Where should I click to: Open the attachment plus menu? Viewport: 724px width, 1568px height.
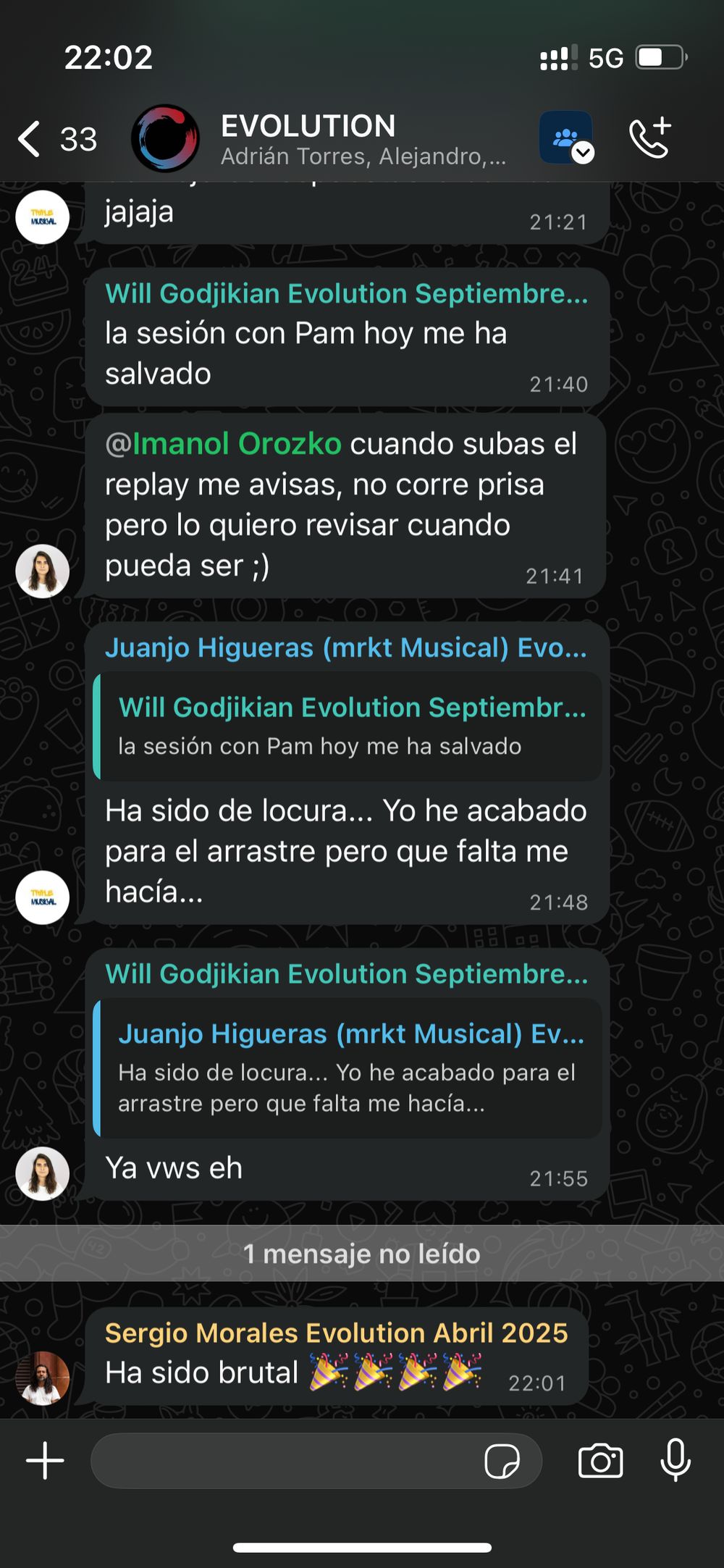pos(45,1461)
